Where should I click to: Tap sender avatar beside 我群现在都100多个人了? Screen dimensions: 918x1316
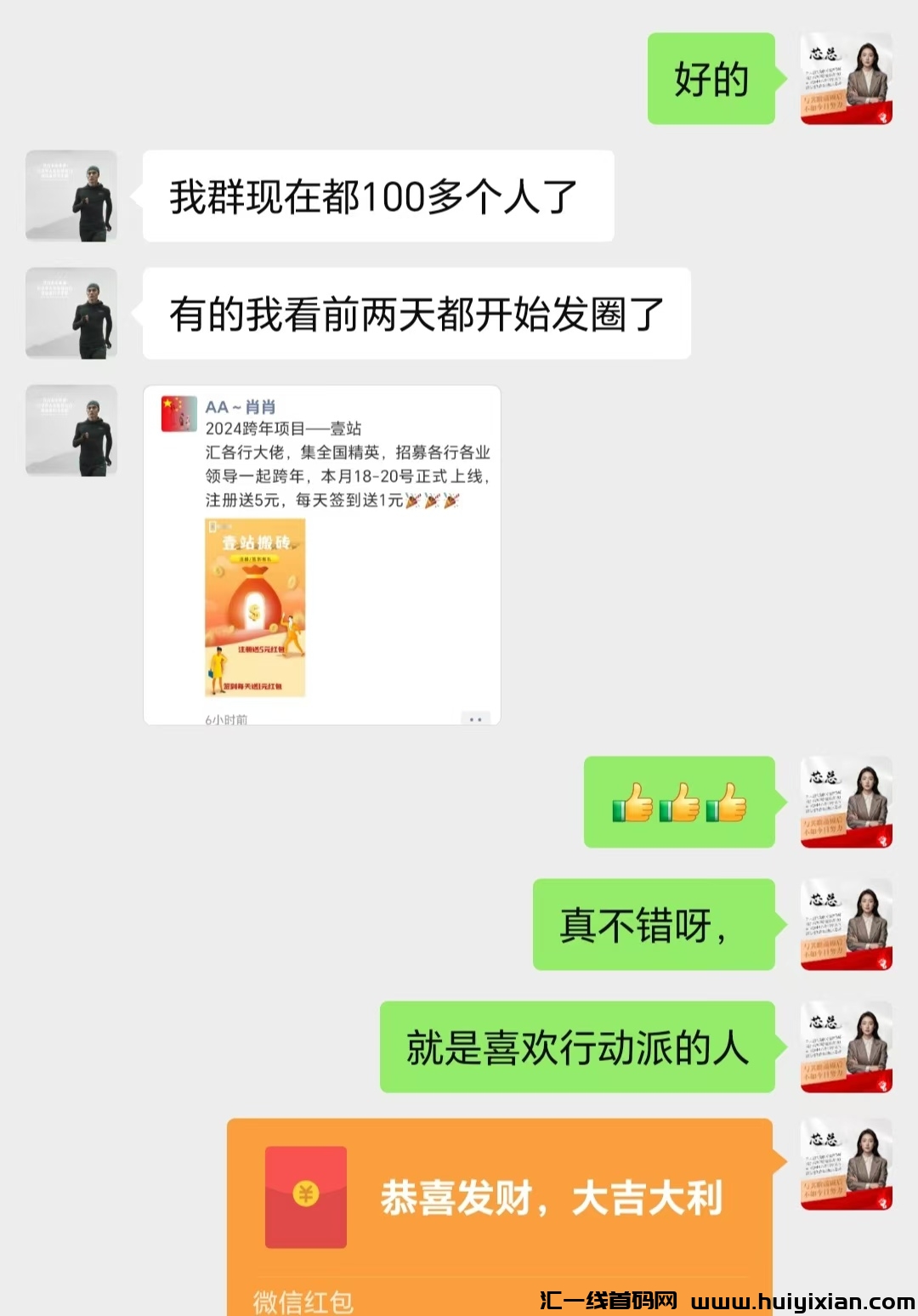click(71, 196)
